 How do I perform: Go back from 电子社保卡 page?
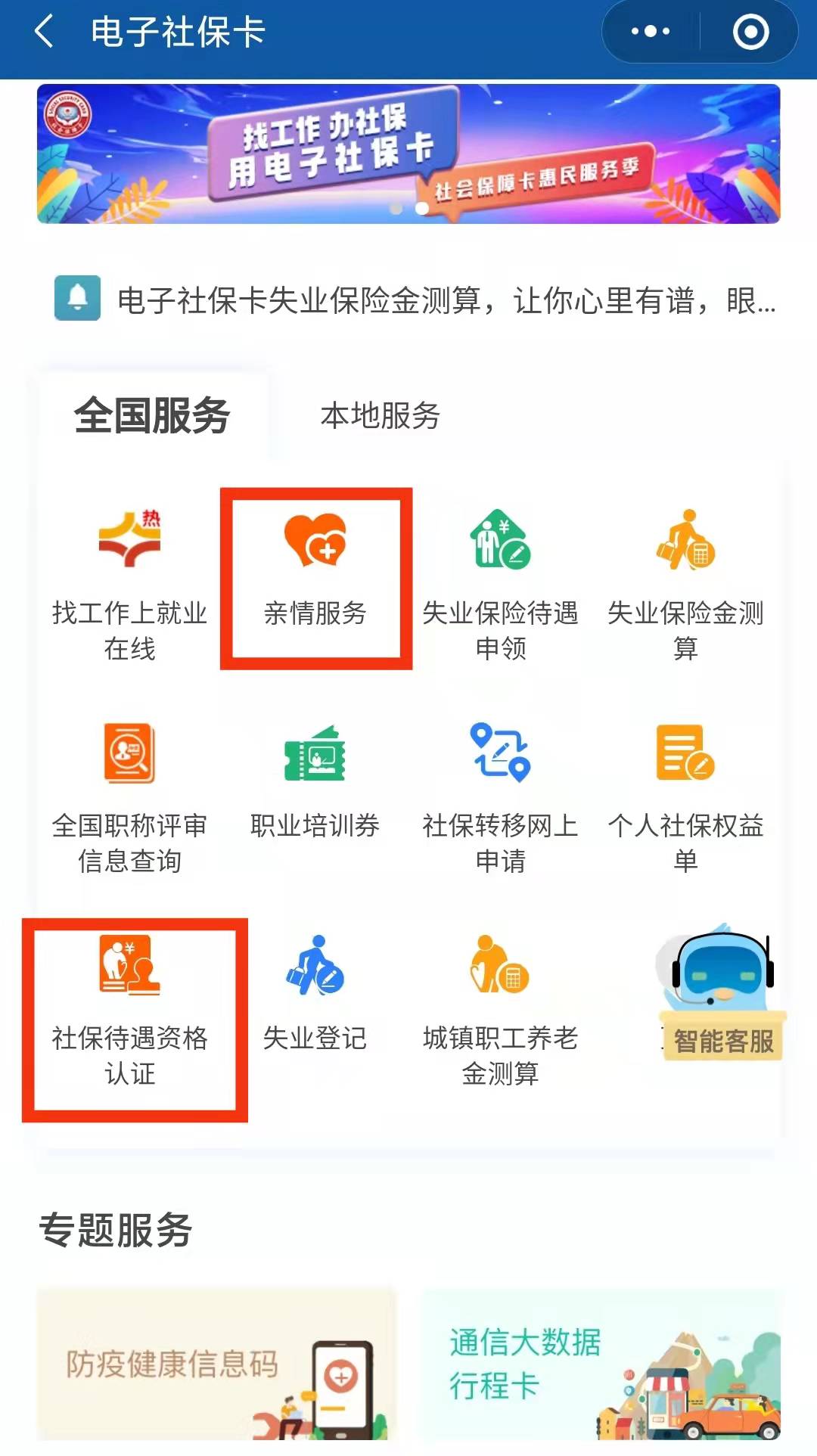[44, 33]
